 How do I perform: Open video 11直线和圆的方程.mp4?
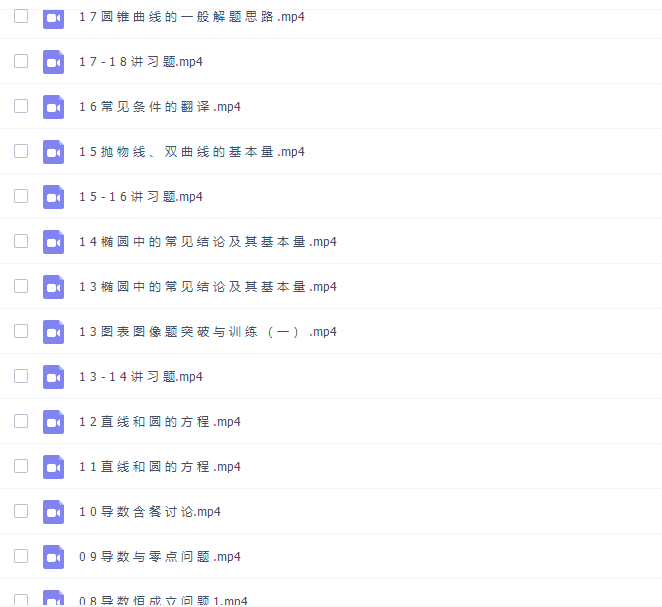click(x=159, y=467)
